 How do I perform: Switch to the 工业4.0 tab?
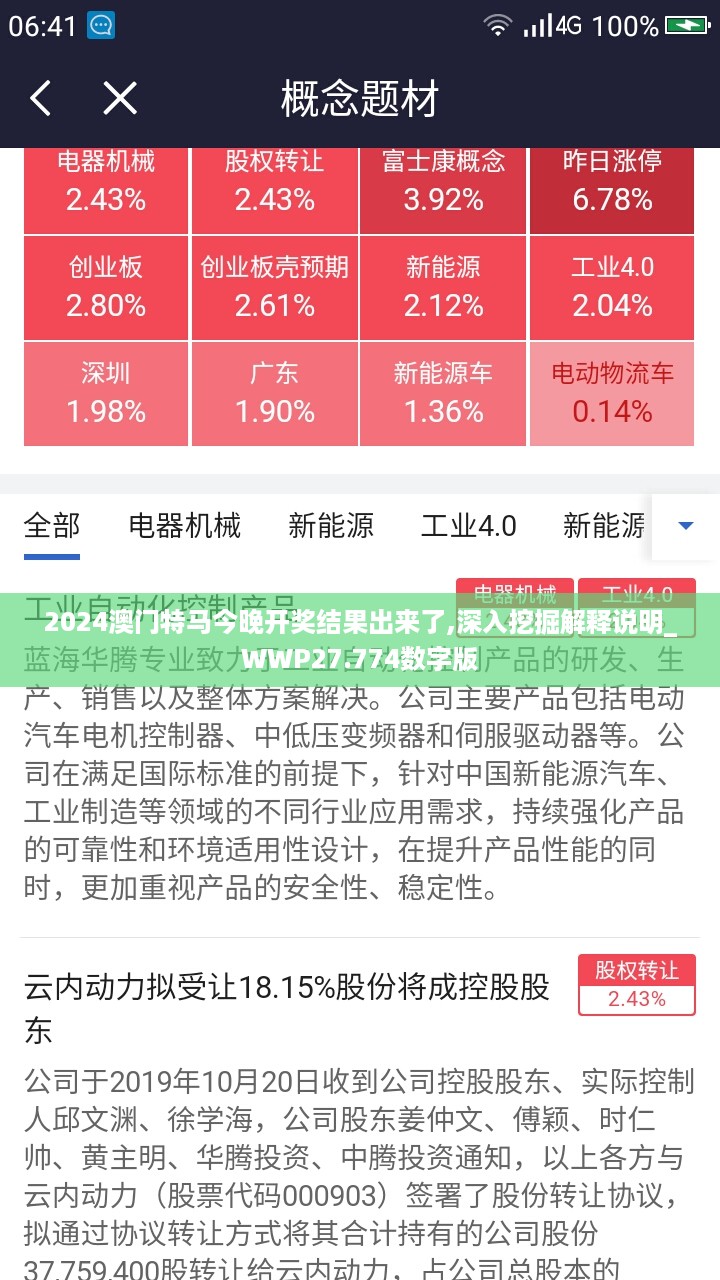[468, 525]
